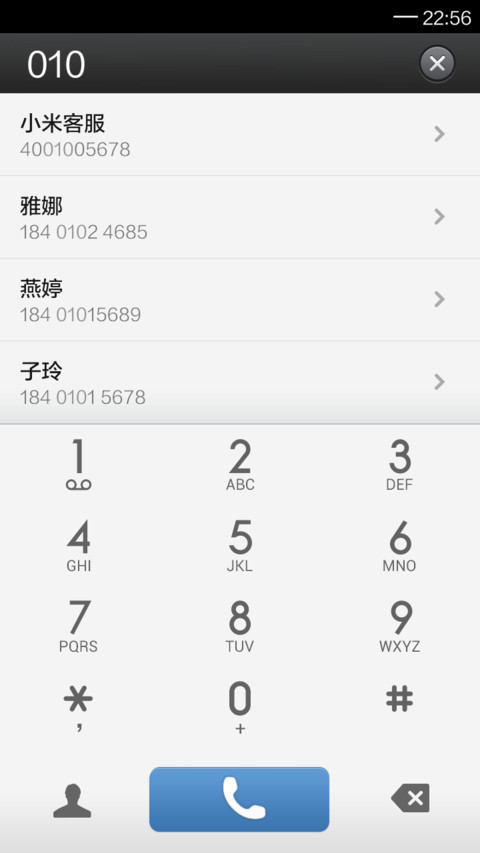Enter digit 8 TUV
Screen dimensions: 480x853
pyautogui.click(x=240, y=627)
